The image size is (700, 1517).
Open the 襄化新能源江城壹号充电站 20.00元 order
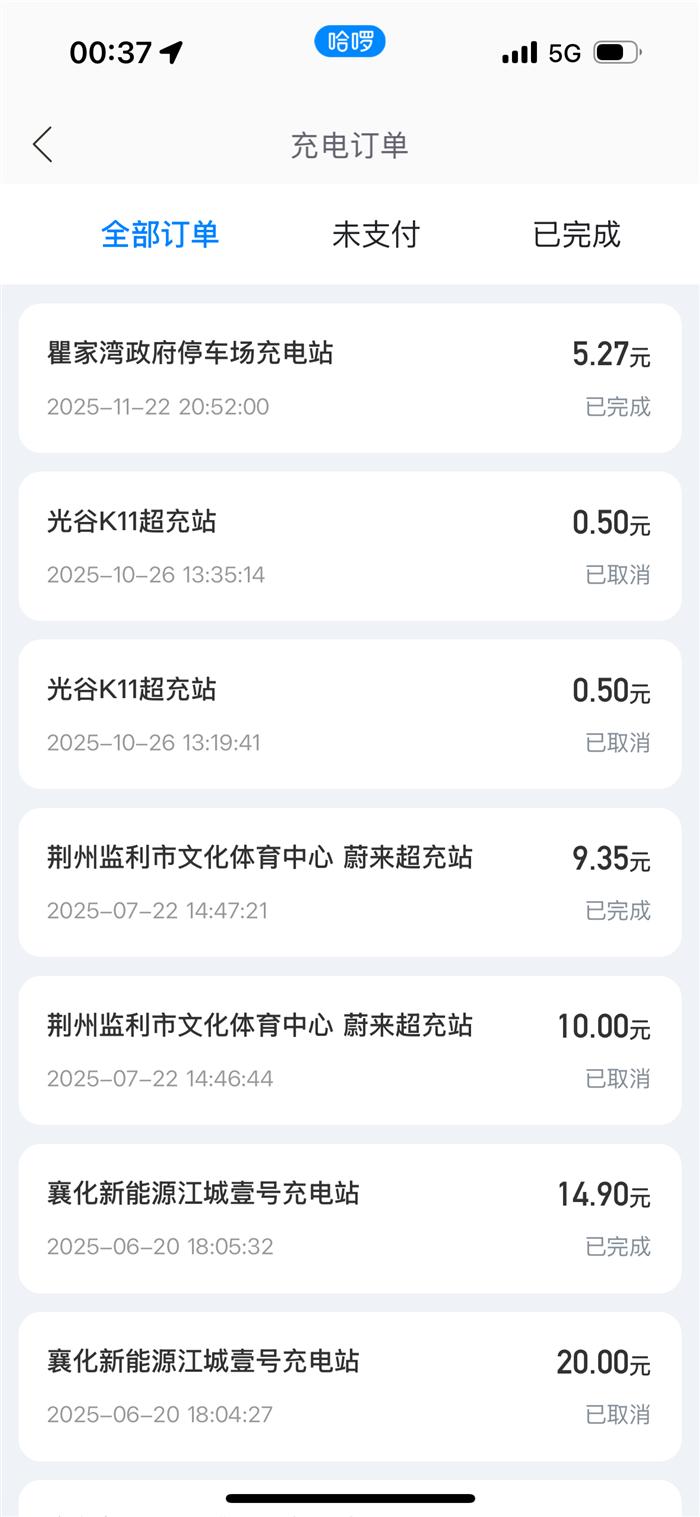coord(350,1386)
